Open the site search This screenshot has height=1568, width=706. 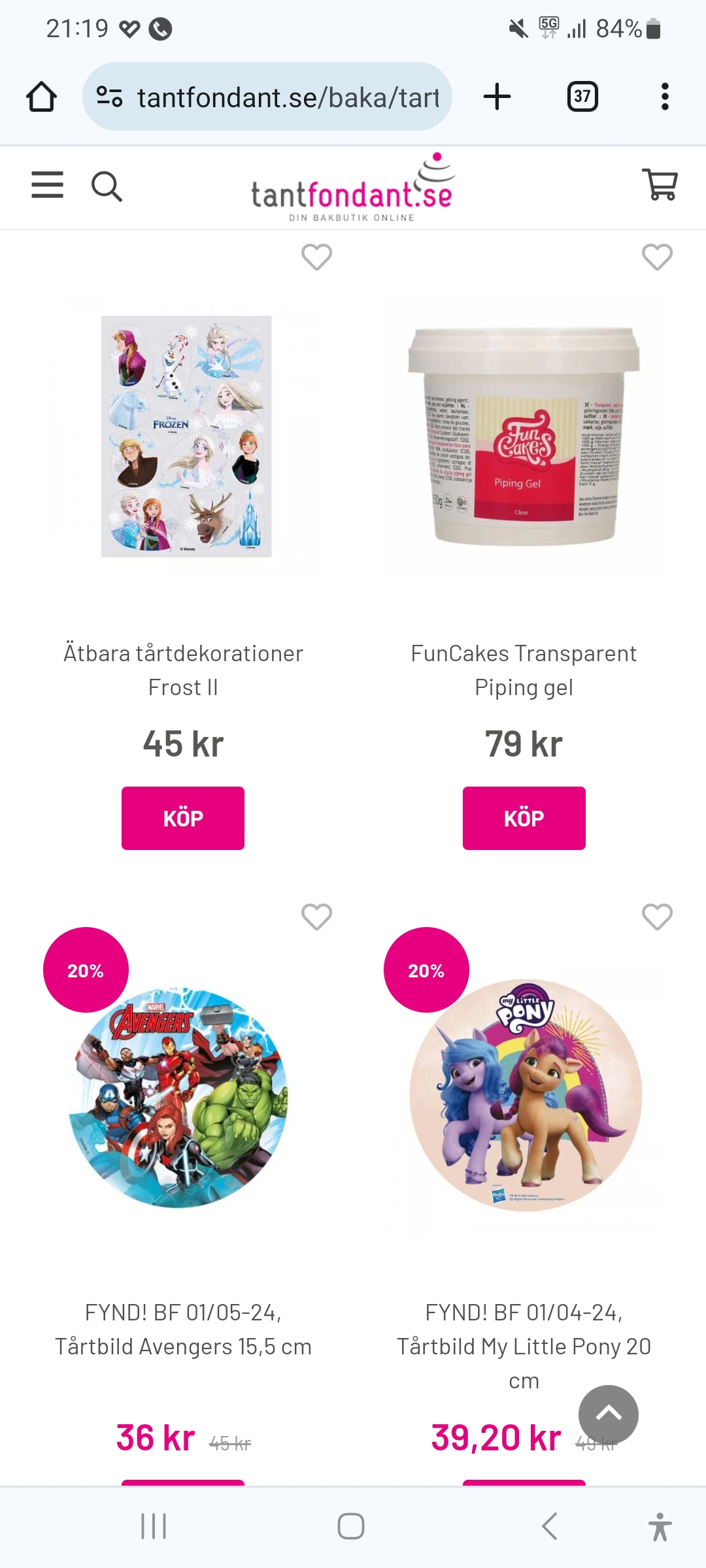click(x=107, y=187)
